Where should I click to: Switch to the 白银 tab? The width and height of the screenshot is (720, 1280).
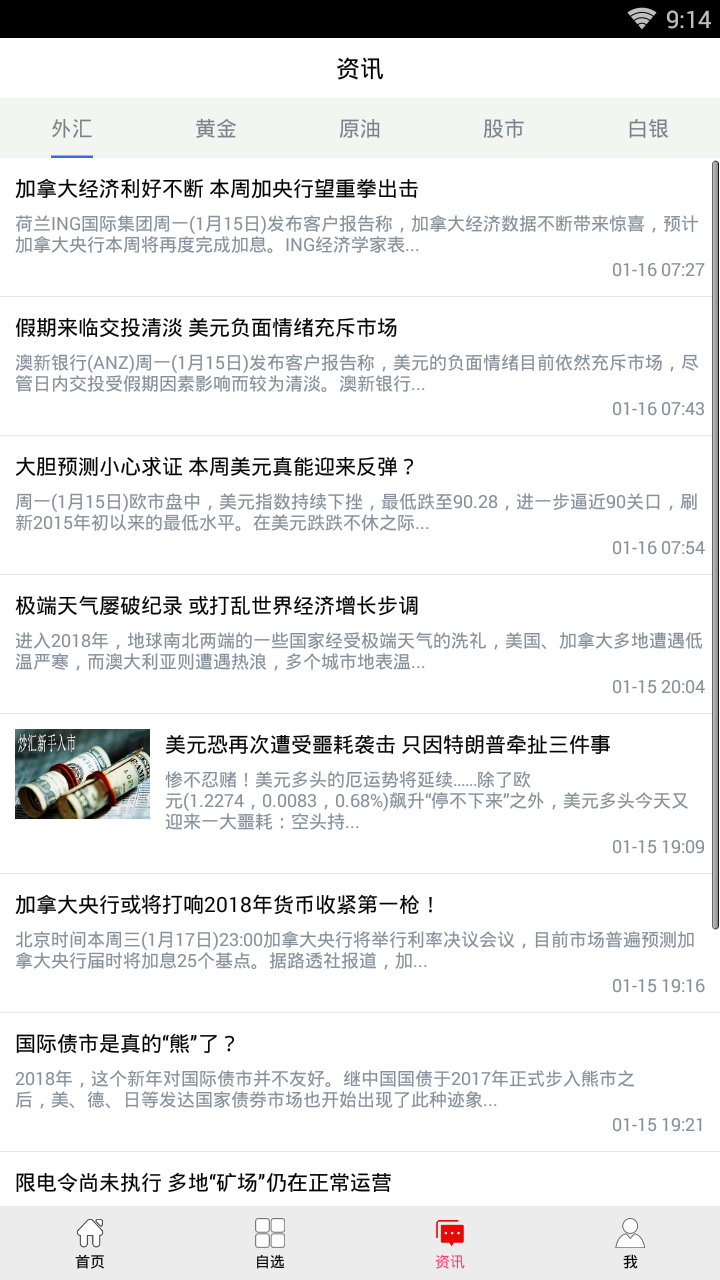(648, 129)
